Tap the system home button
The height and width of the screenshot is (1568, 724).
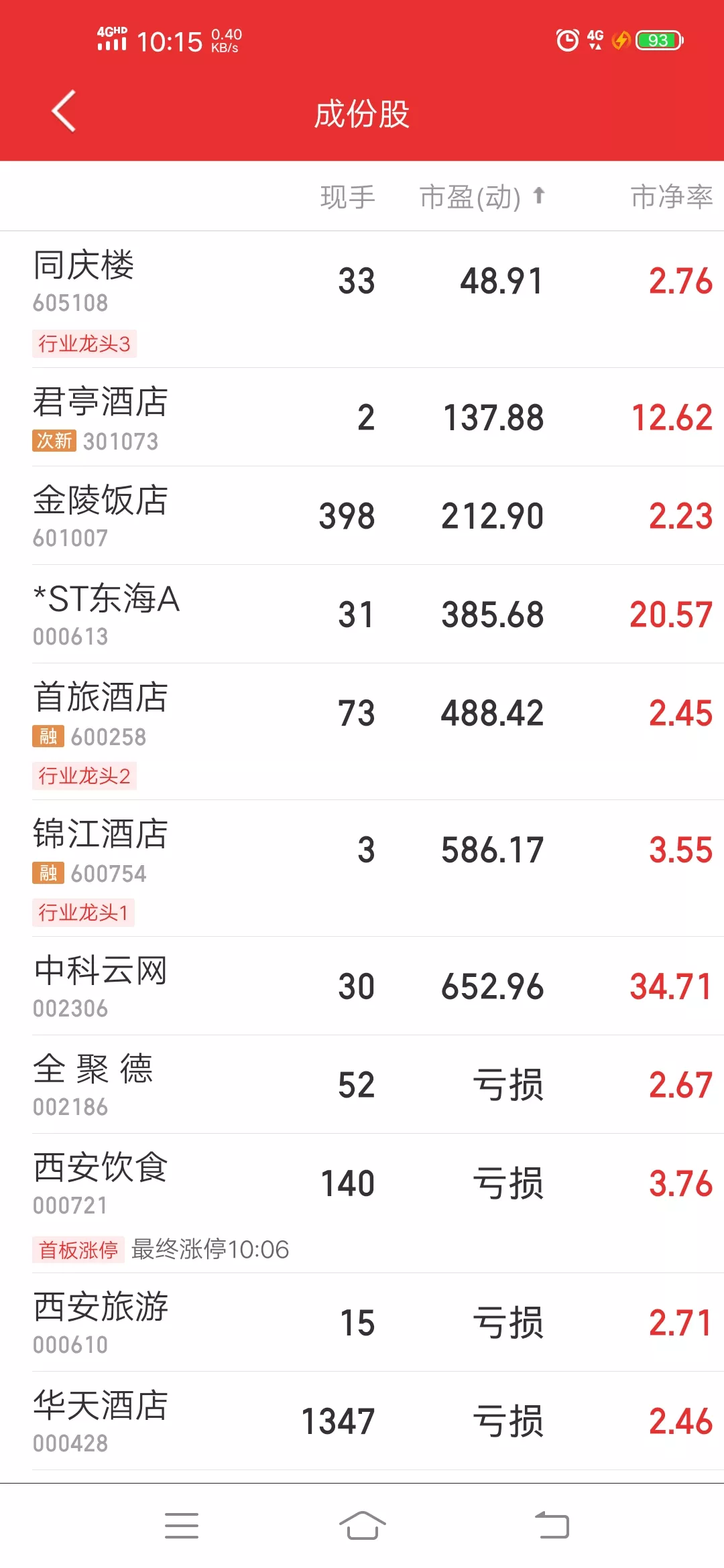pos(362,1526)
